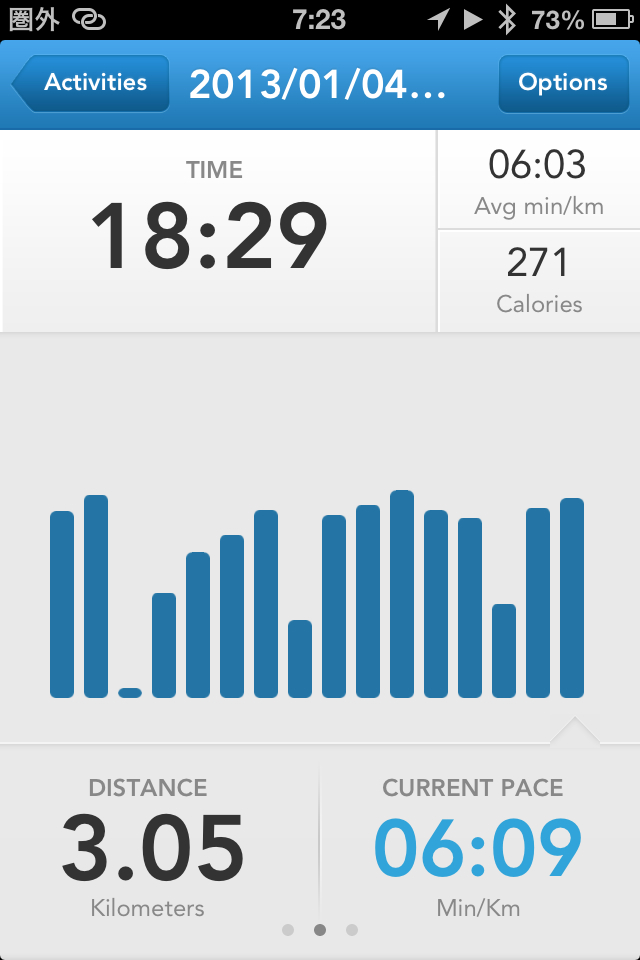Viewport: 640px width, 960px height.
Task: Open the Options menu
Action: pos(562,84)
